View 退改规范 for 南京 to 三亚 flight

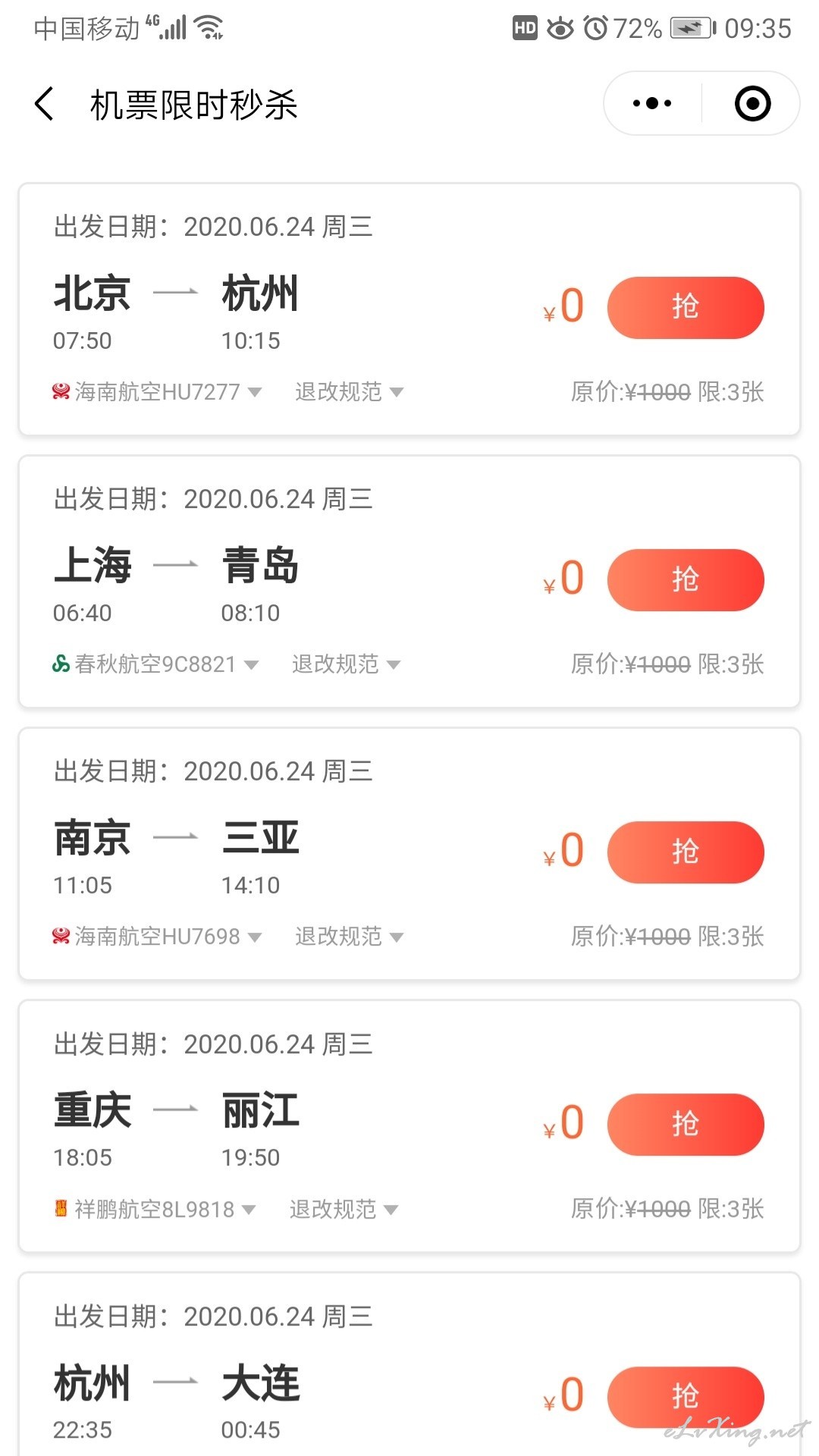tap(350, 937)
